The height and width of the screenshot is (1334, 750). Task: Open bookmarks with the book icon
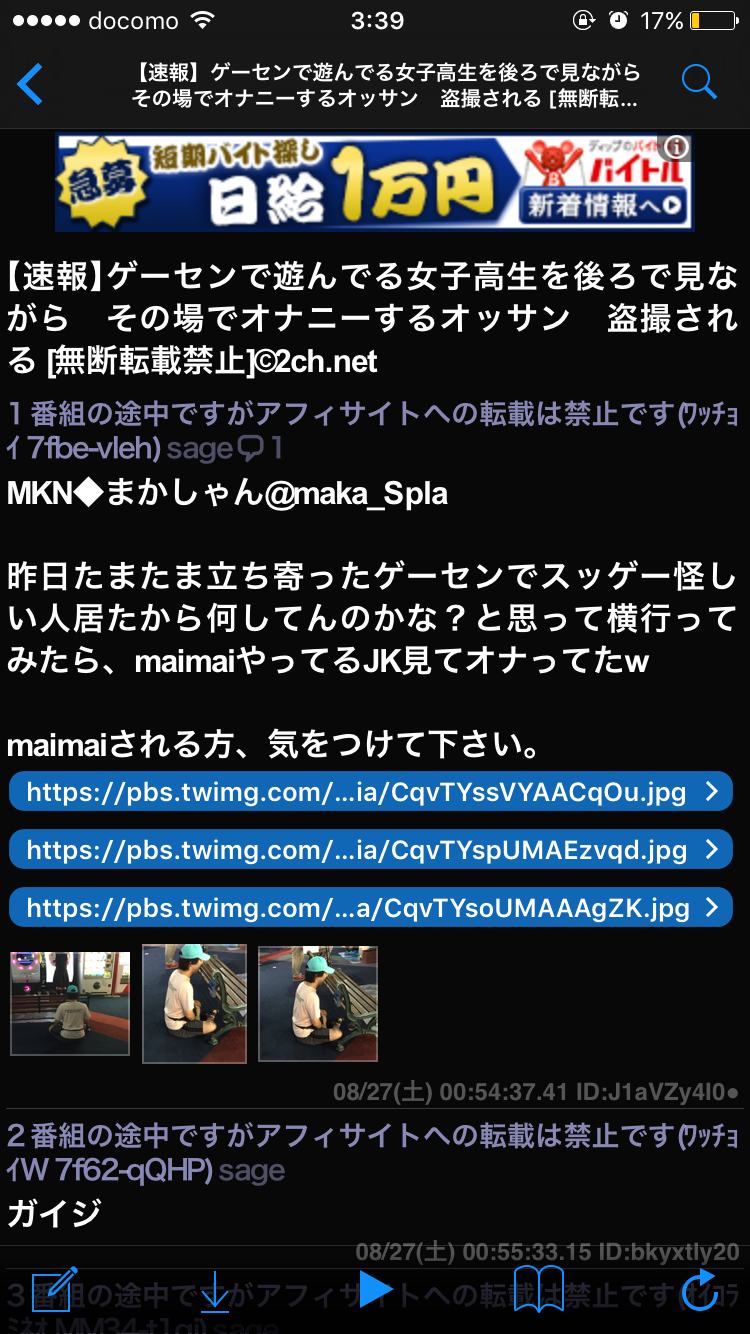click(538, 1290)
